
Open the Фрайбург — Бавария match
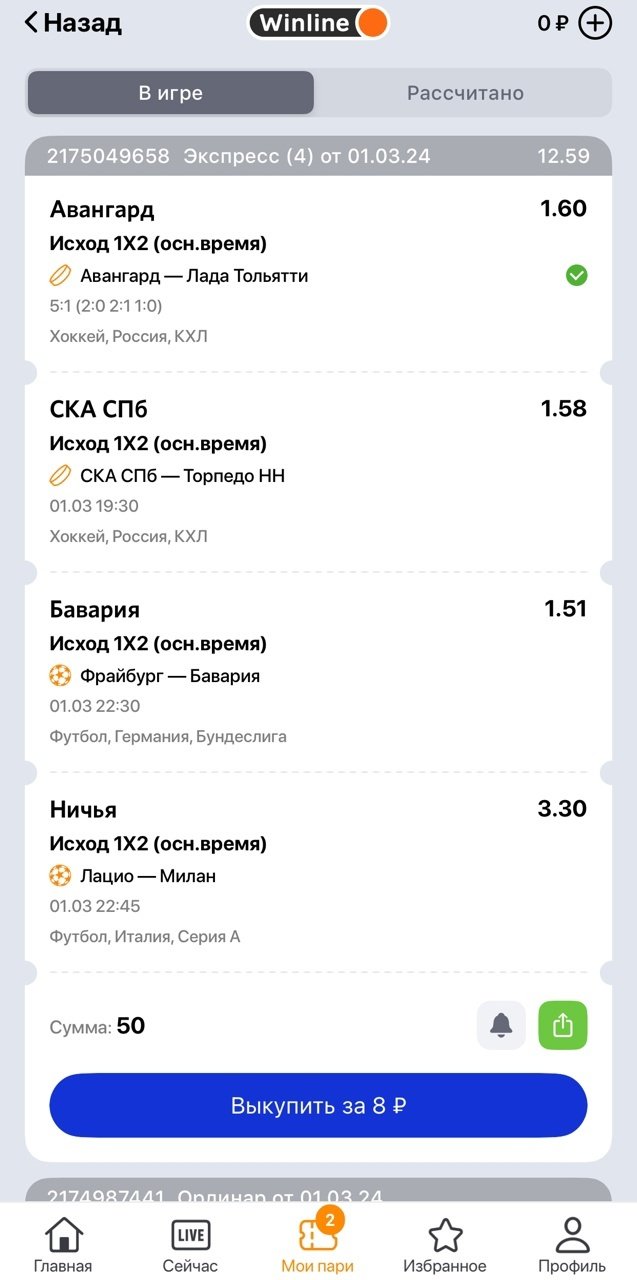tap(170, 676)
